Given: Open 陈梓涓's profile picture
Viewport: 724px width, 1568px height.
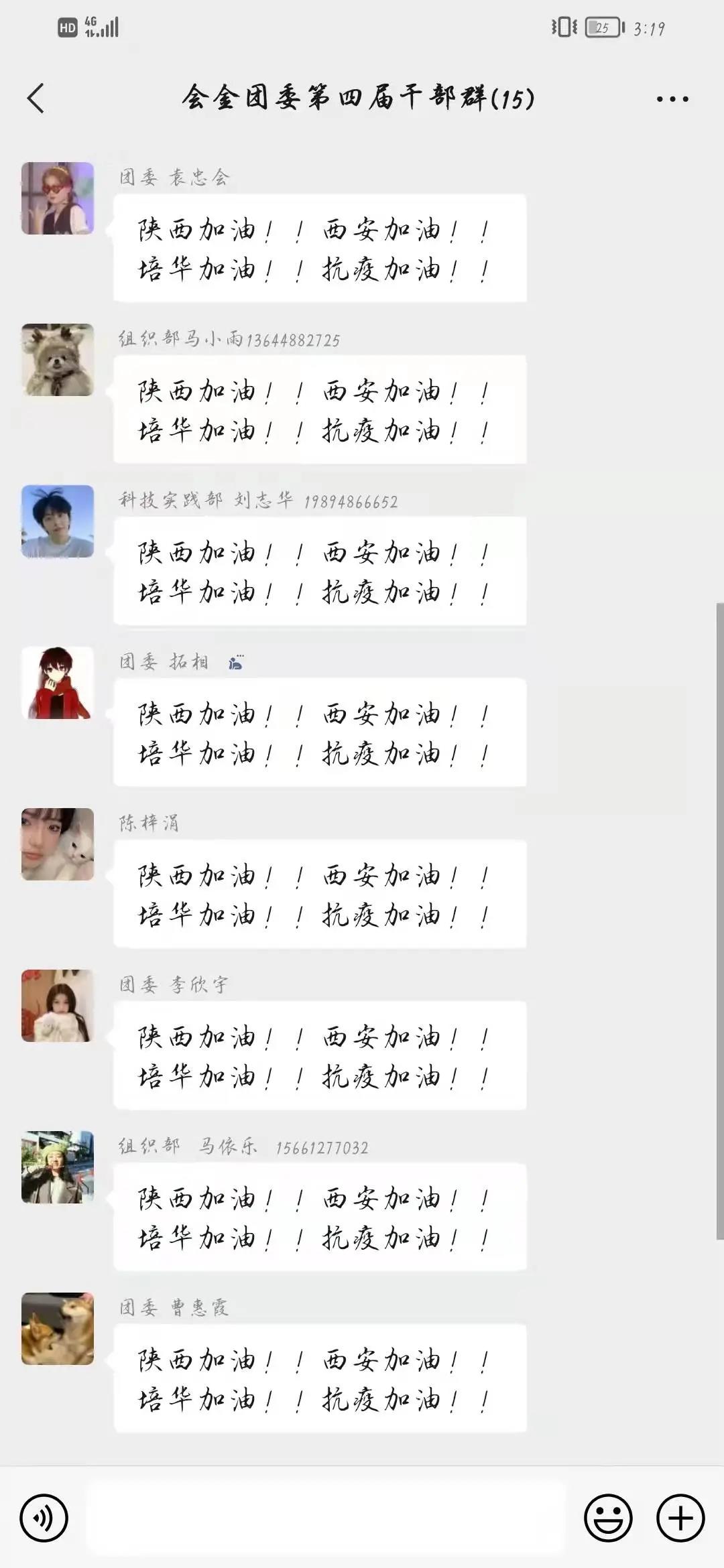Looking at the screenshot, I should click(58, 844).
